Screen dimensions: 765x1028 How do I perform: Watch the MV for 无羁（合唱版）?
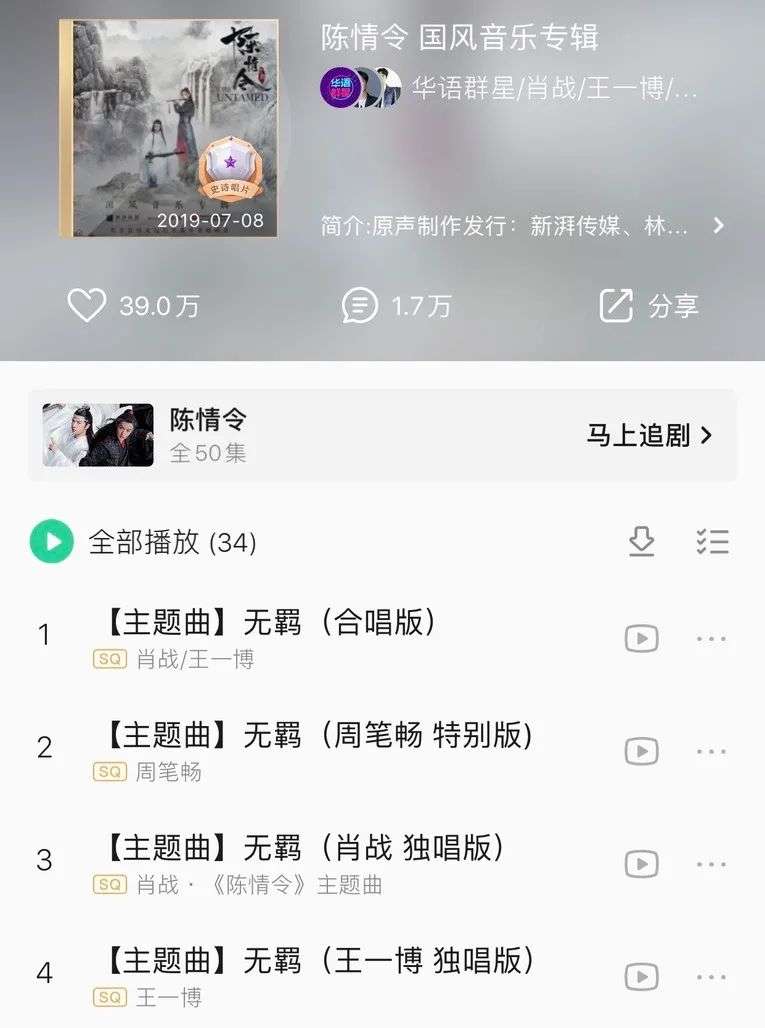point(641,638)
